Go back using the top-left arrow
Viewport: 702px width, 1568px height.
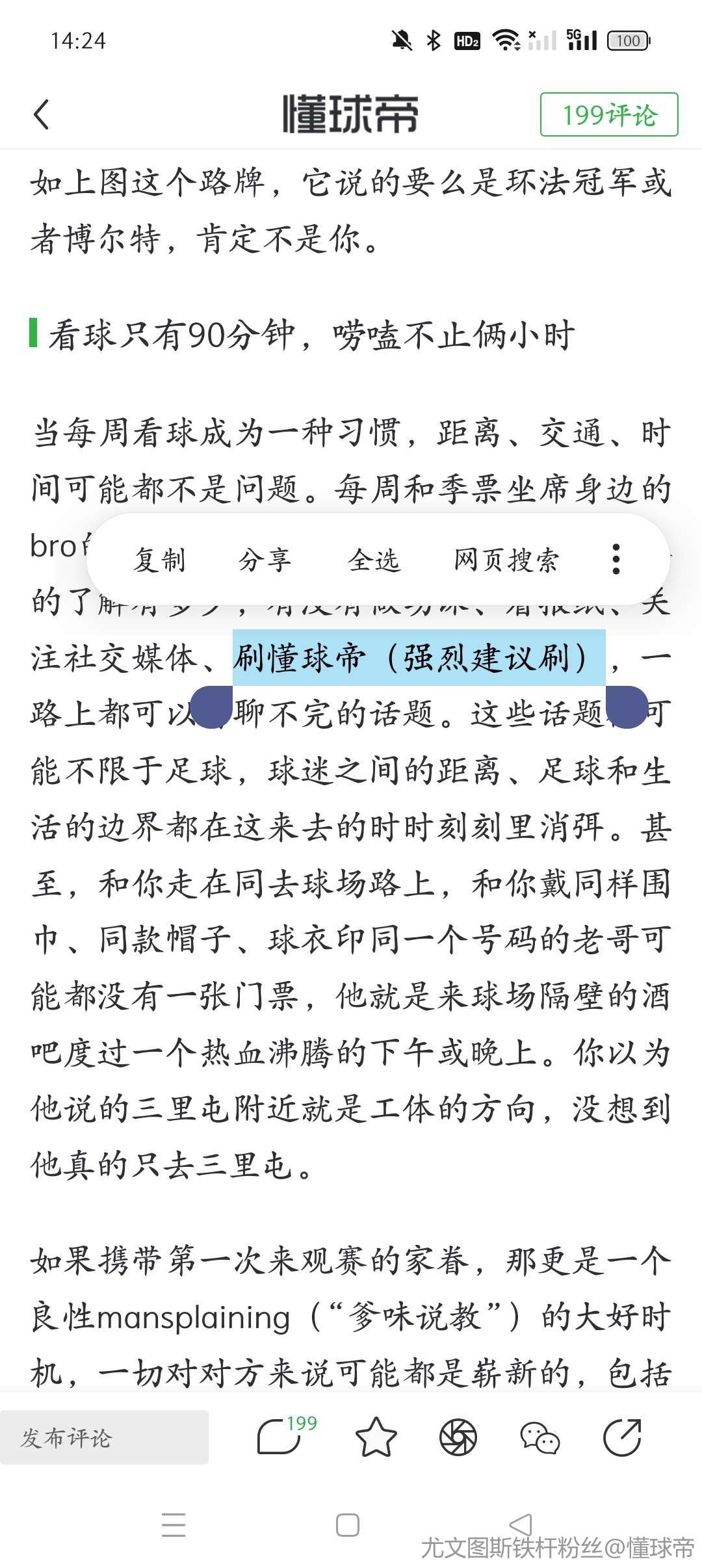pyautogui.click(x=42, y=114)
